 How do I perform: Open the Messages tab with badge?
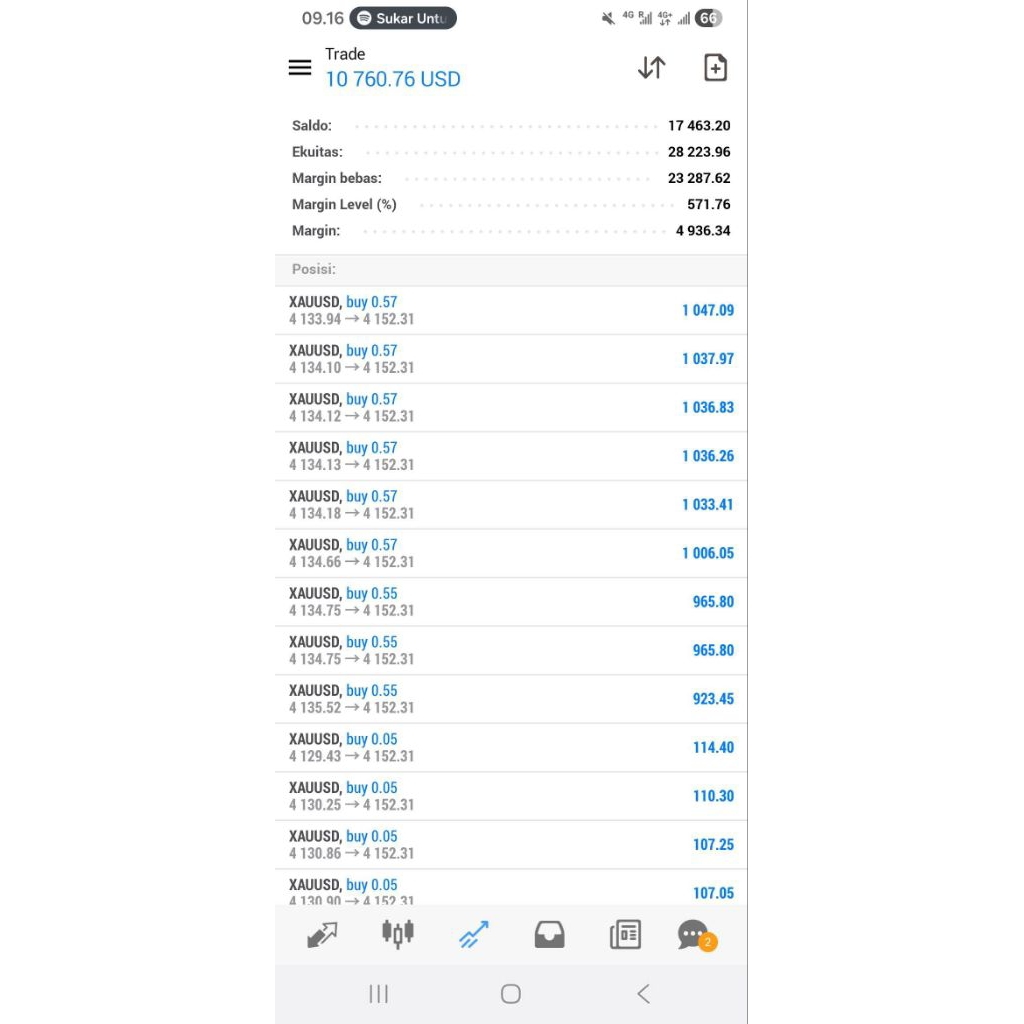click(x=697, y=935)
